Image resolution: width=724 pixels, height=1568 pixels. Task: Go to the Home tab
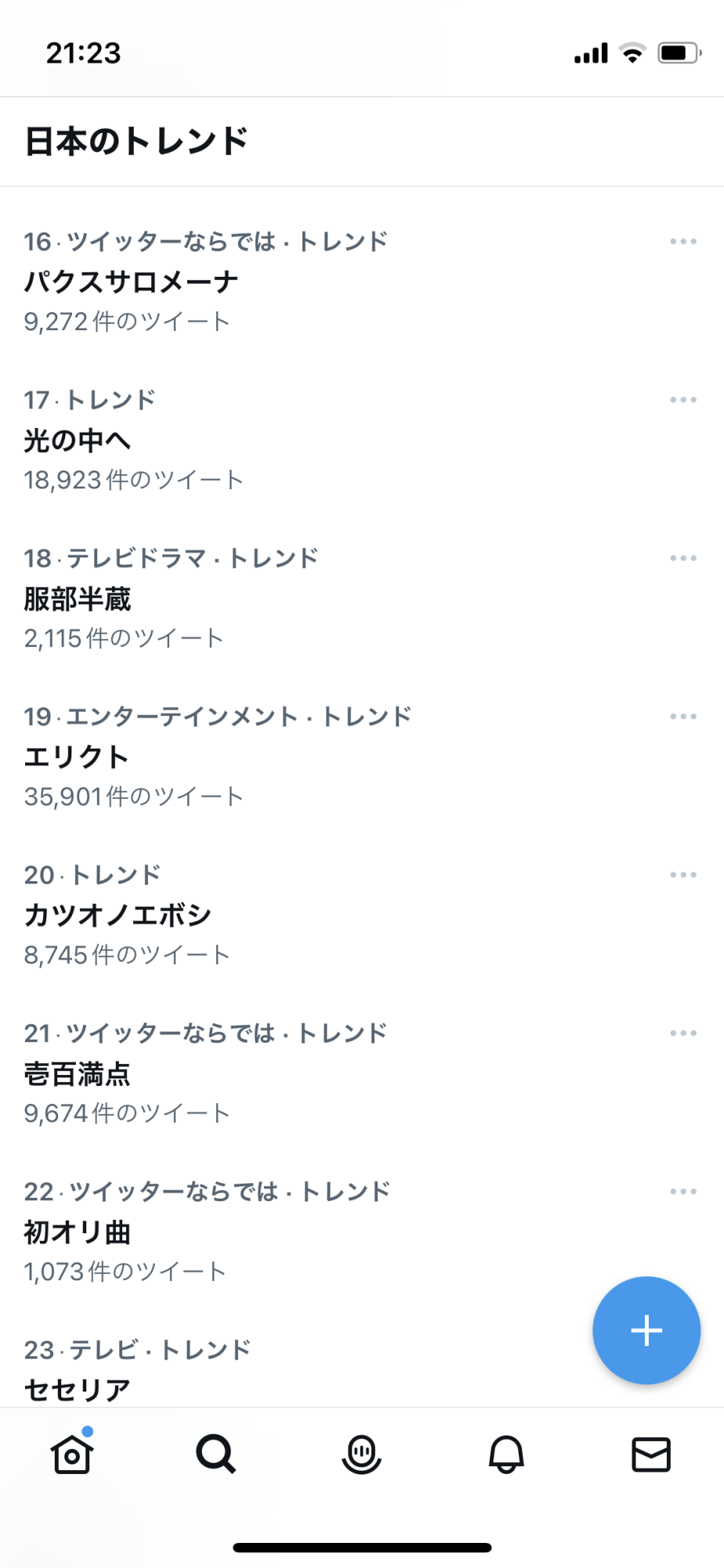click(72, 1454)
